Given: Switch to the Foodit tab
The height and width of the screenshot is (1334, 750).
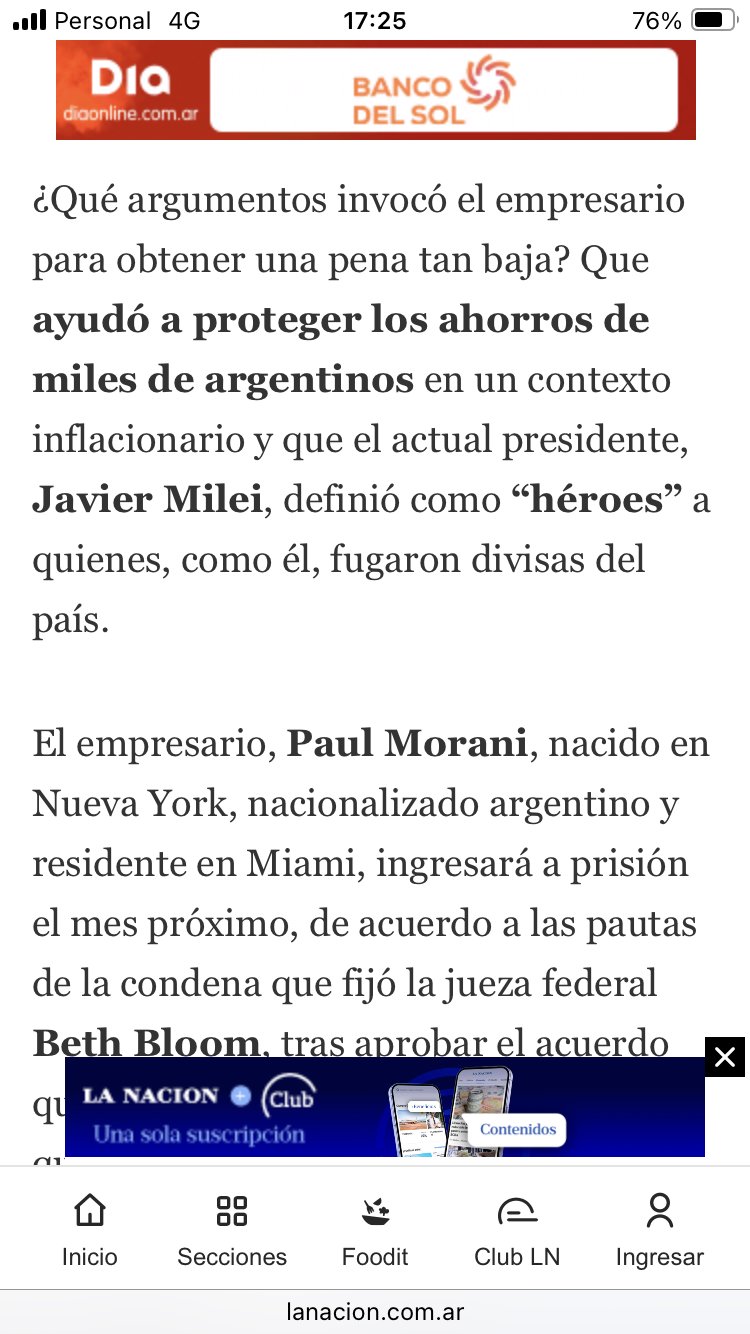Looking at the screenshot, I should [375, 1230].
